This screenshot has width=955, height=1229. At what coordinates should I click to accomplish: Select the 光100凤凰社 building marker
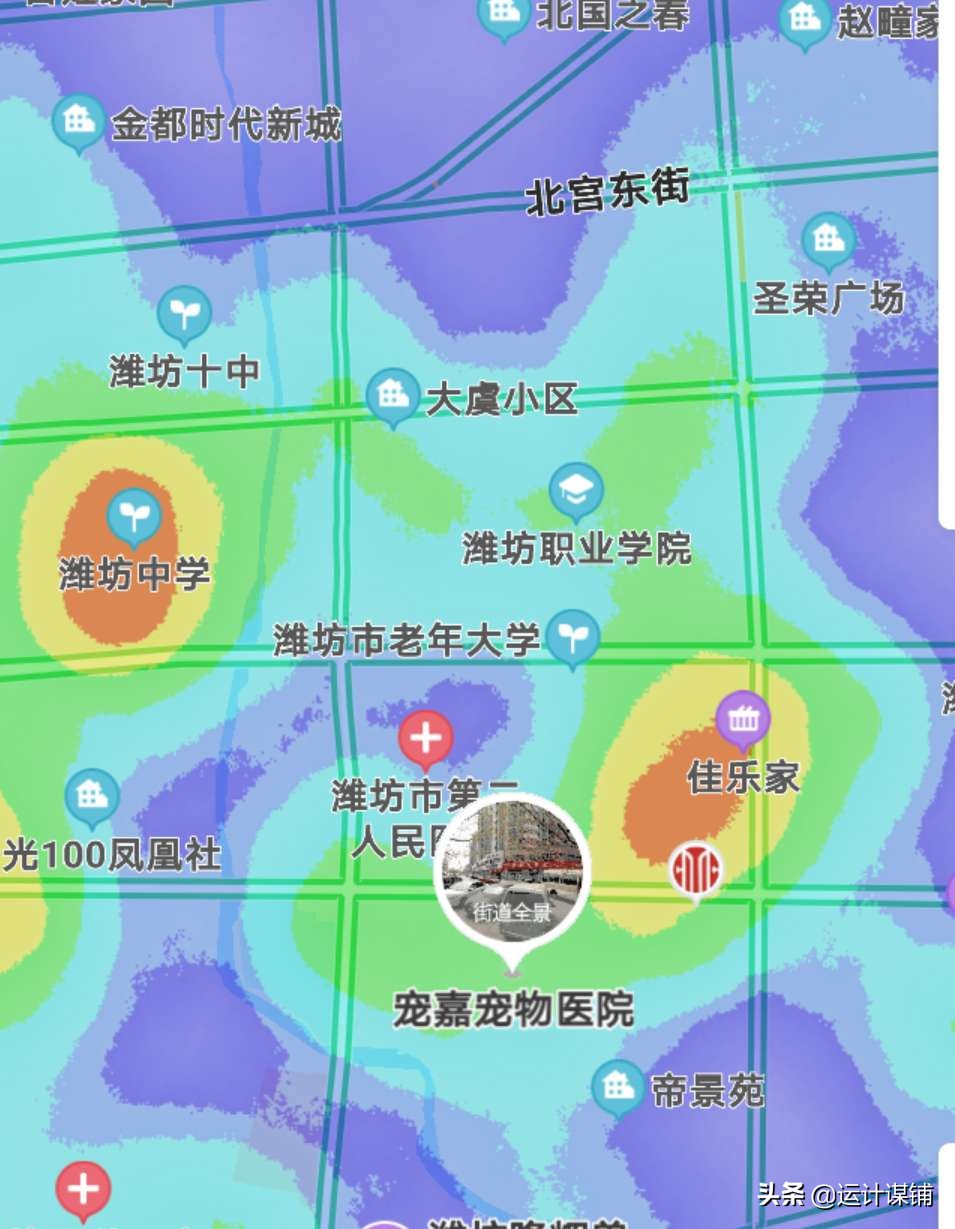pos(91,797)
